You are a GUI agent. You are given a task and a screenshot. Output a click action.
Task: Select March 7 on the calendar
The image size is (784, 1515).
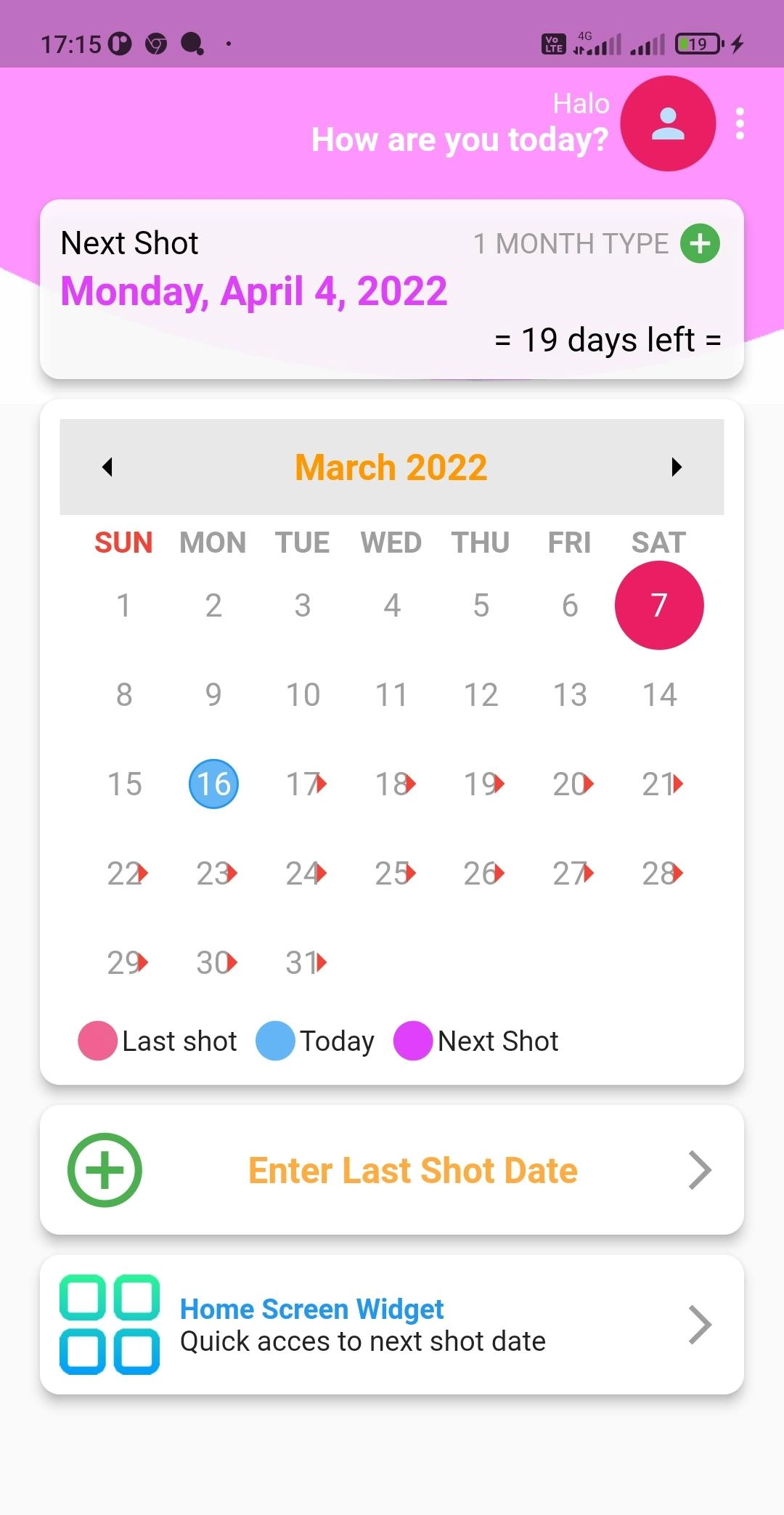(x=658, y=605)
